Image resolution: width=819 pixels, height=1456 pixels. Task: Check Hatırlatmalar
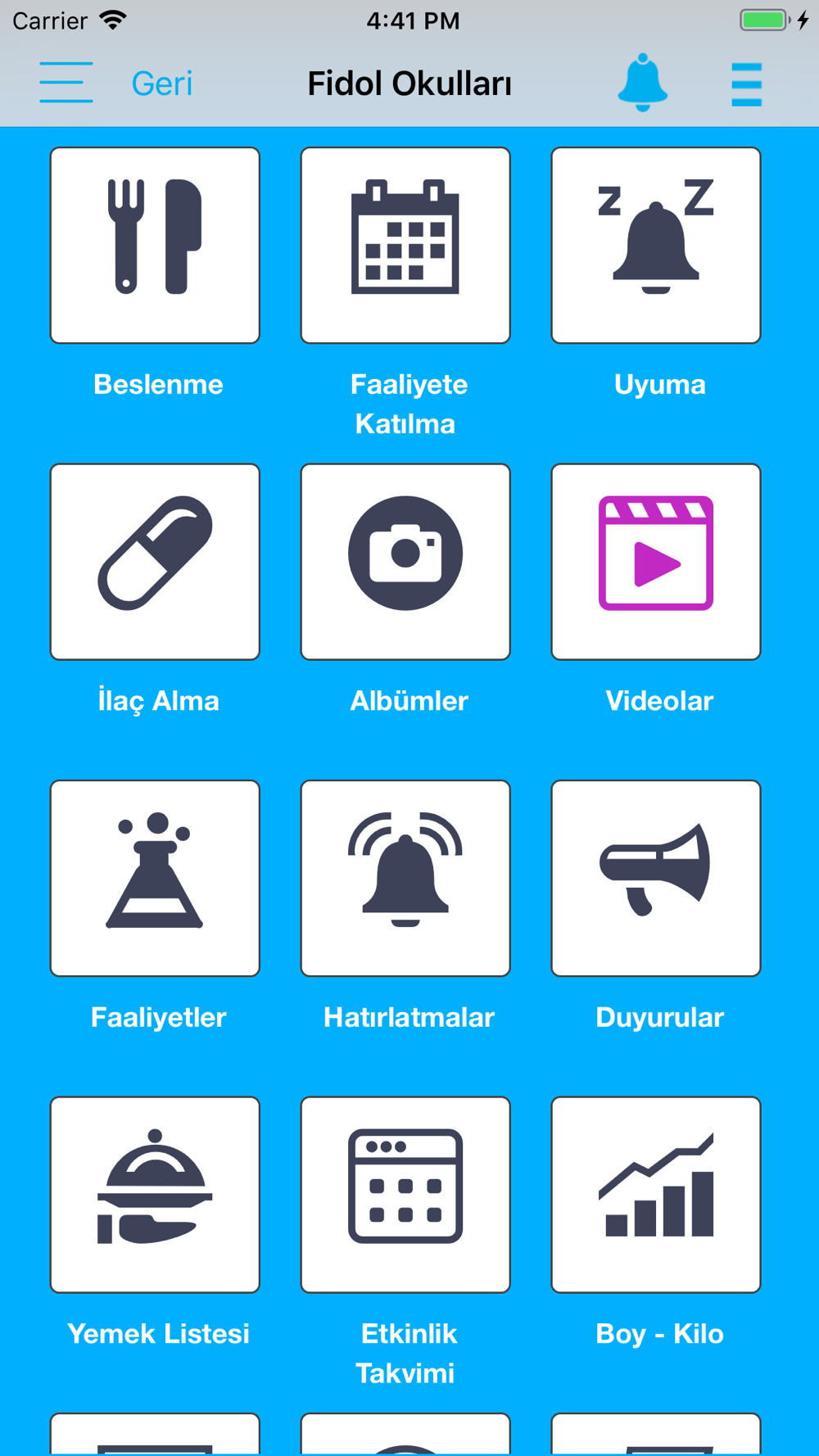click(x=405, y=878)
